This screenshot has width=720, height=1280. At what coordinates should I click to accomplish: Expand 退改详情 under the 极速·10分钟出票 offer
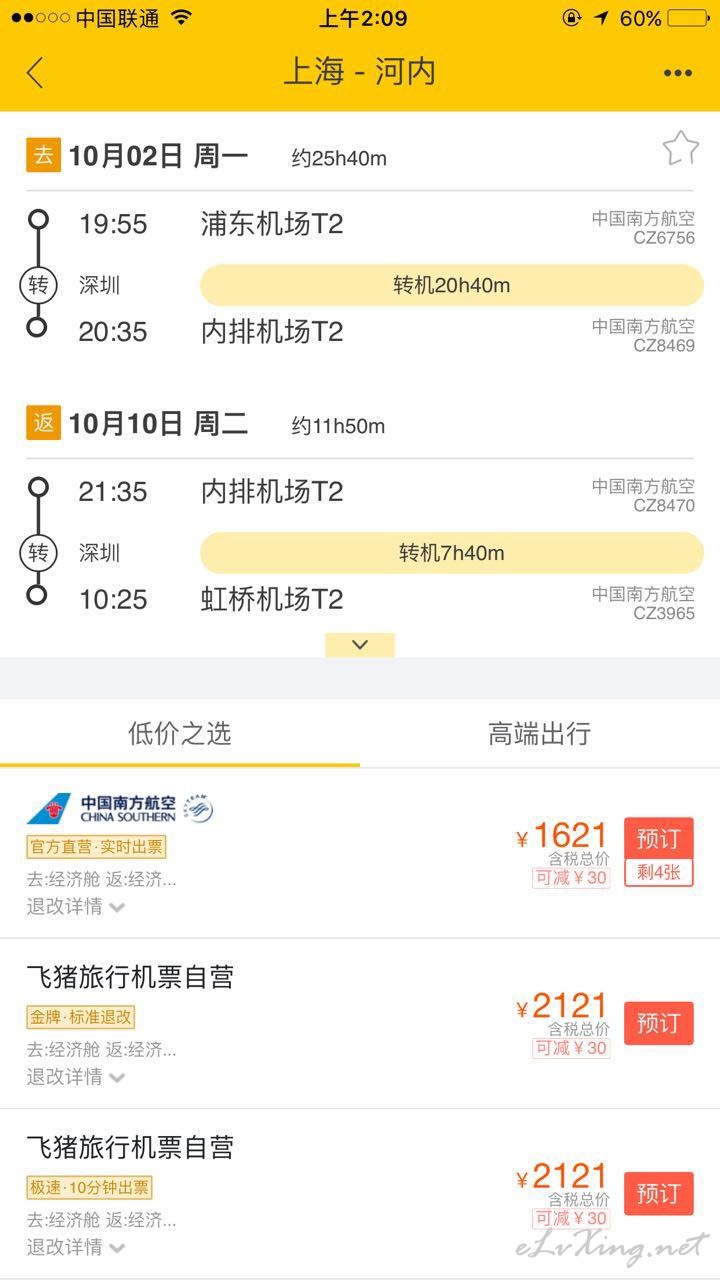pyautogui.click(x=76, y=1247)
